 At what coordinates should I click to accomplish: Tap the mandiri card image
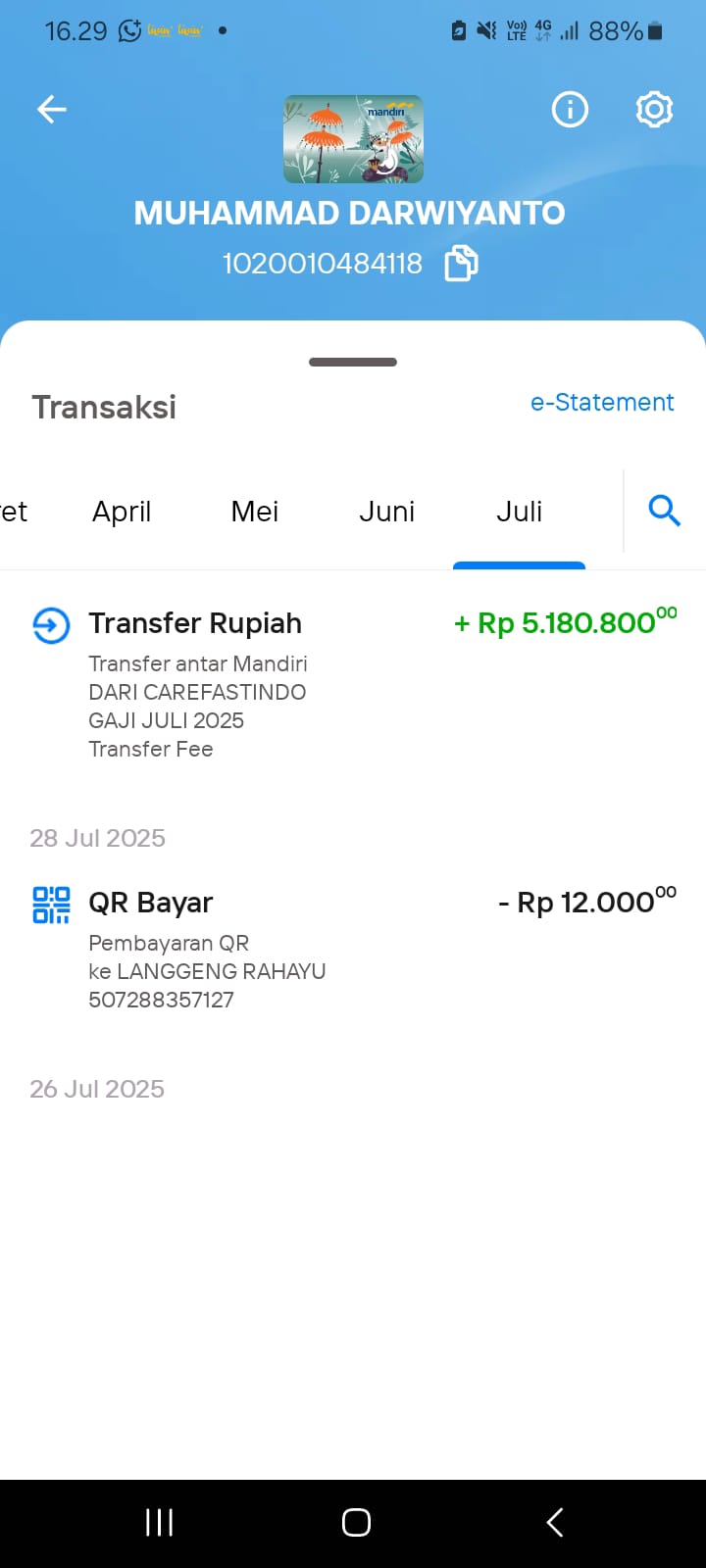[353, 139]
